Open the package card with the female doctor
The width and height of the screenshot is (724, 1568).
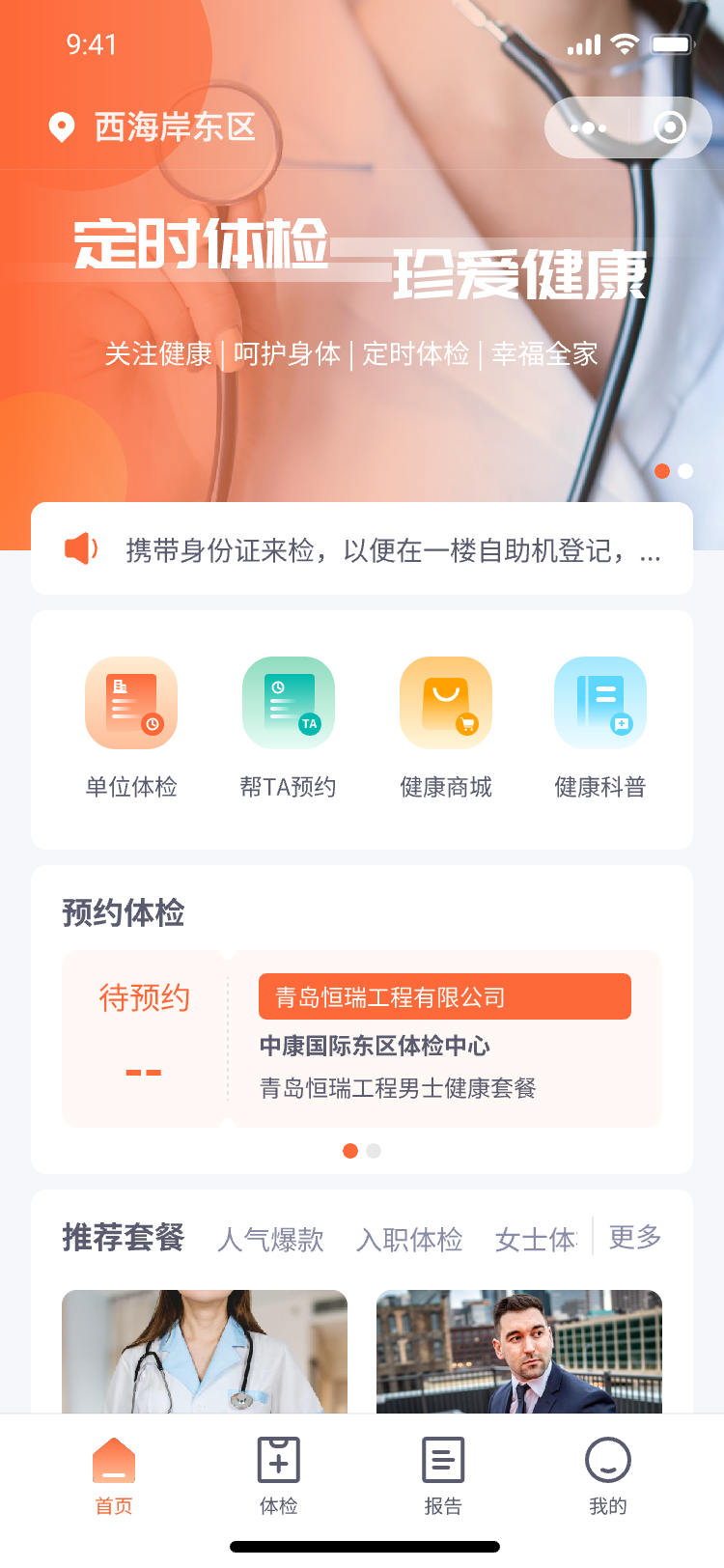[x=205, y=1352]
